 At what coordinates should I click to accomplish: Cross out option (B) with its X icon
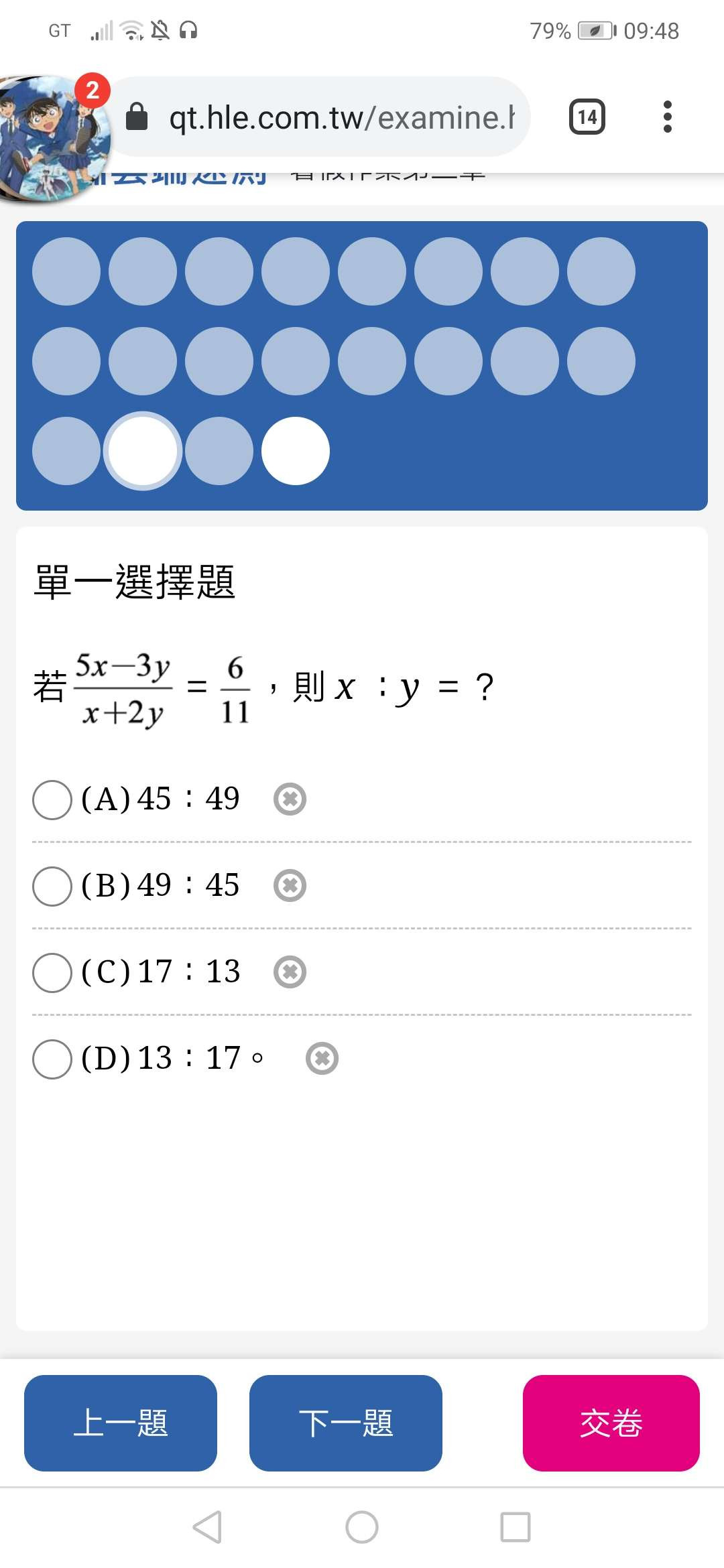[x=290, y=885]
